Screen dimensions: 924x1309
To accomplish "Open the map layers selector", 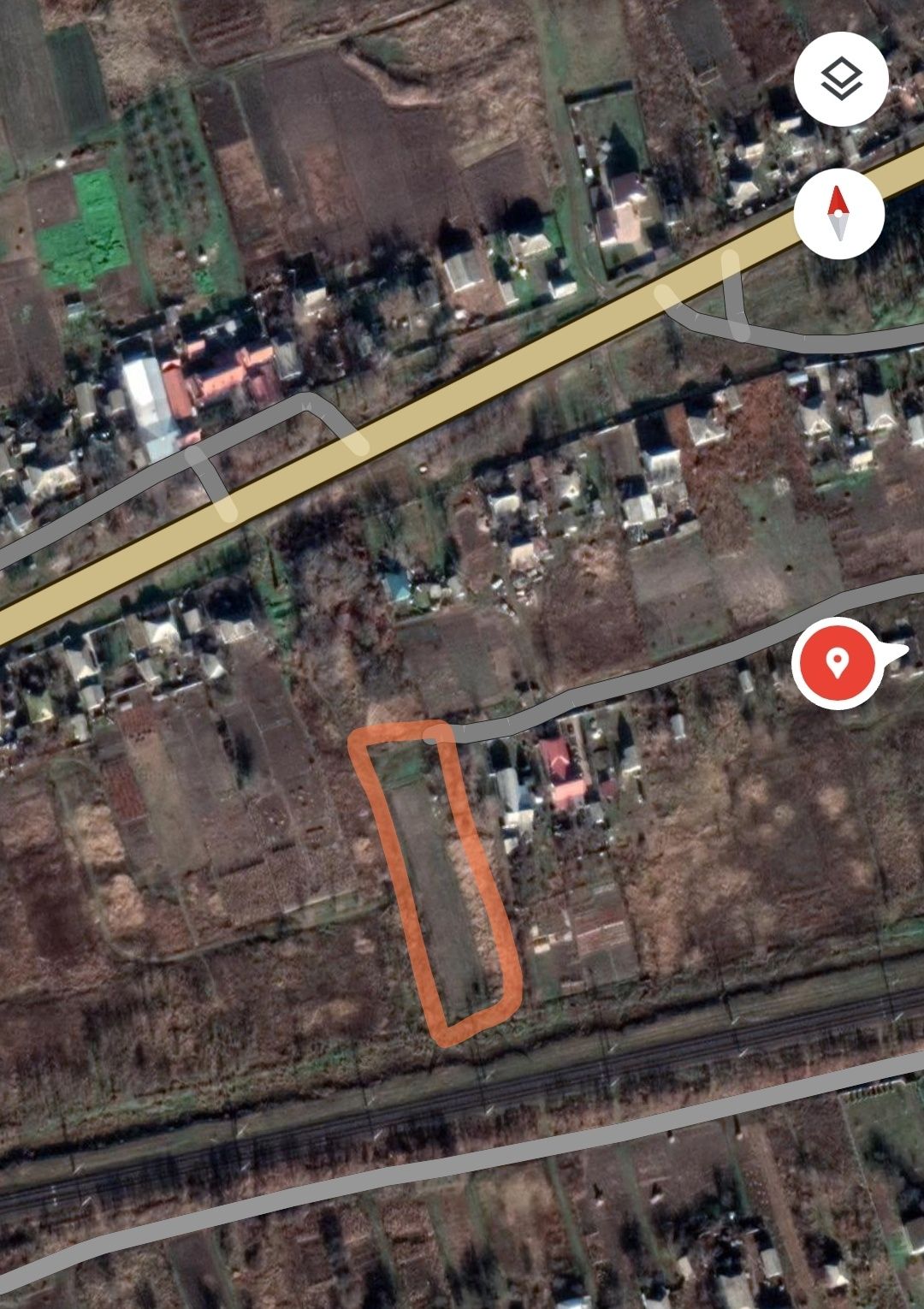I will click(x=841, y=80).
